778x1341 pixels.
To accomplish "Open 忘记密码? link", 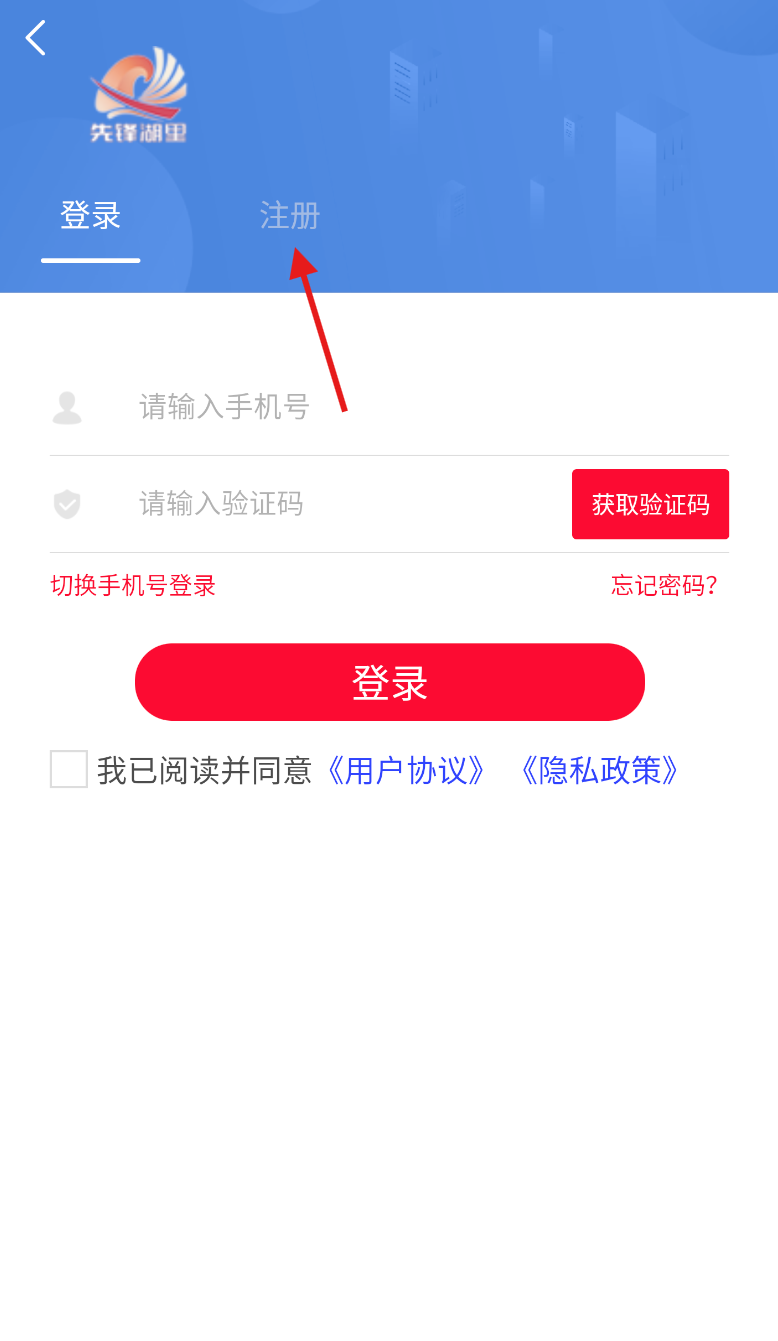I will click(x=665, y=586).
